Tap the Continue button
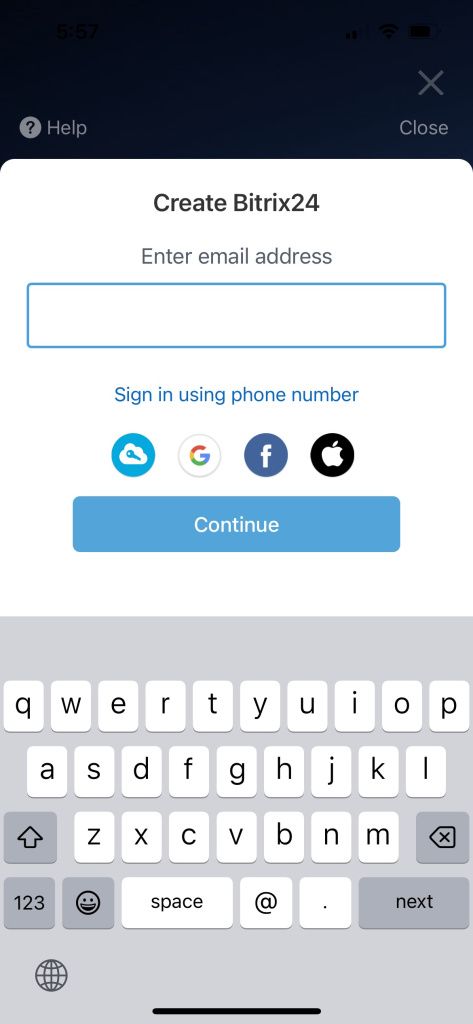473x1024 pixels. point(236,524)
